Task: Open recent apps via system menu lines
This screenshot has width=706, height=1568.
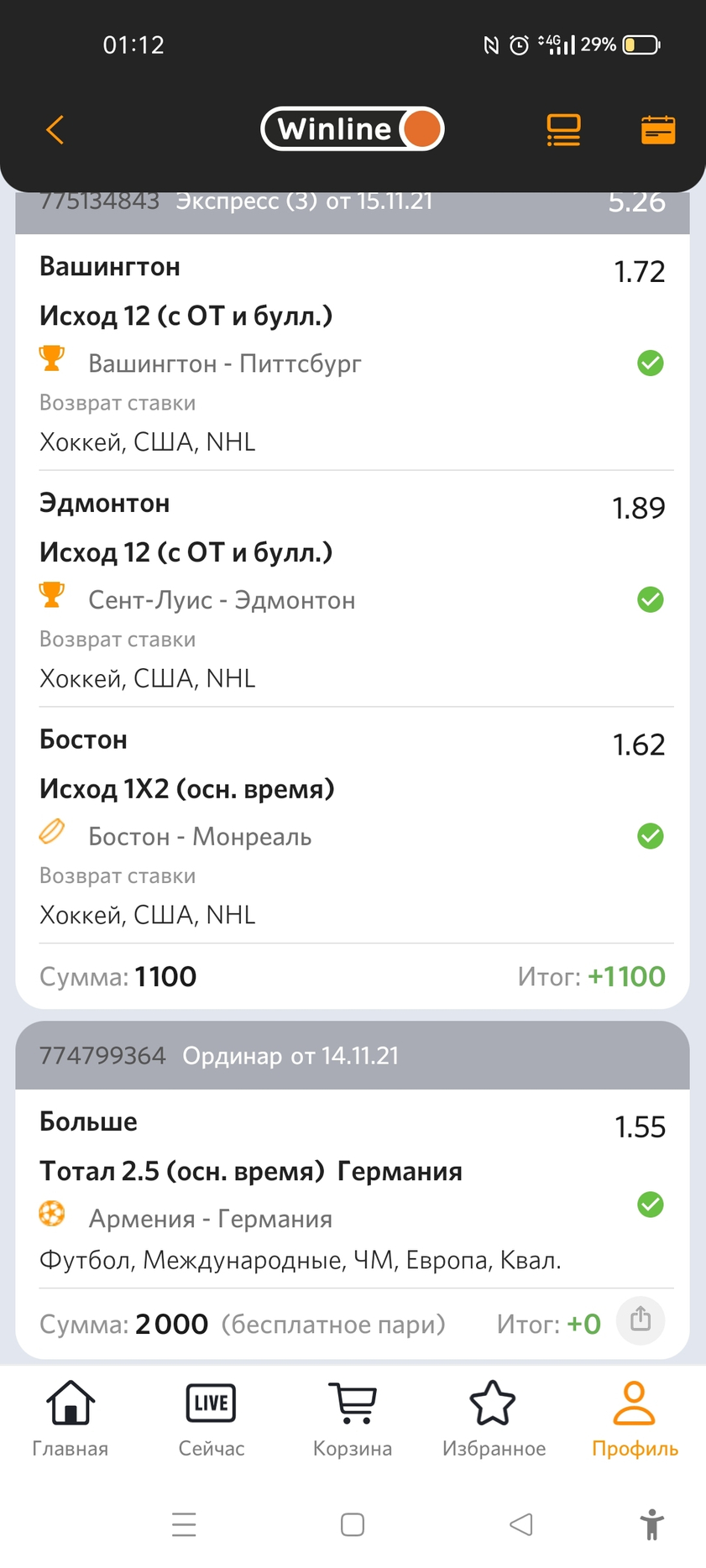Action: coord(184,1524)
